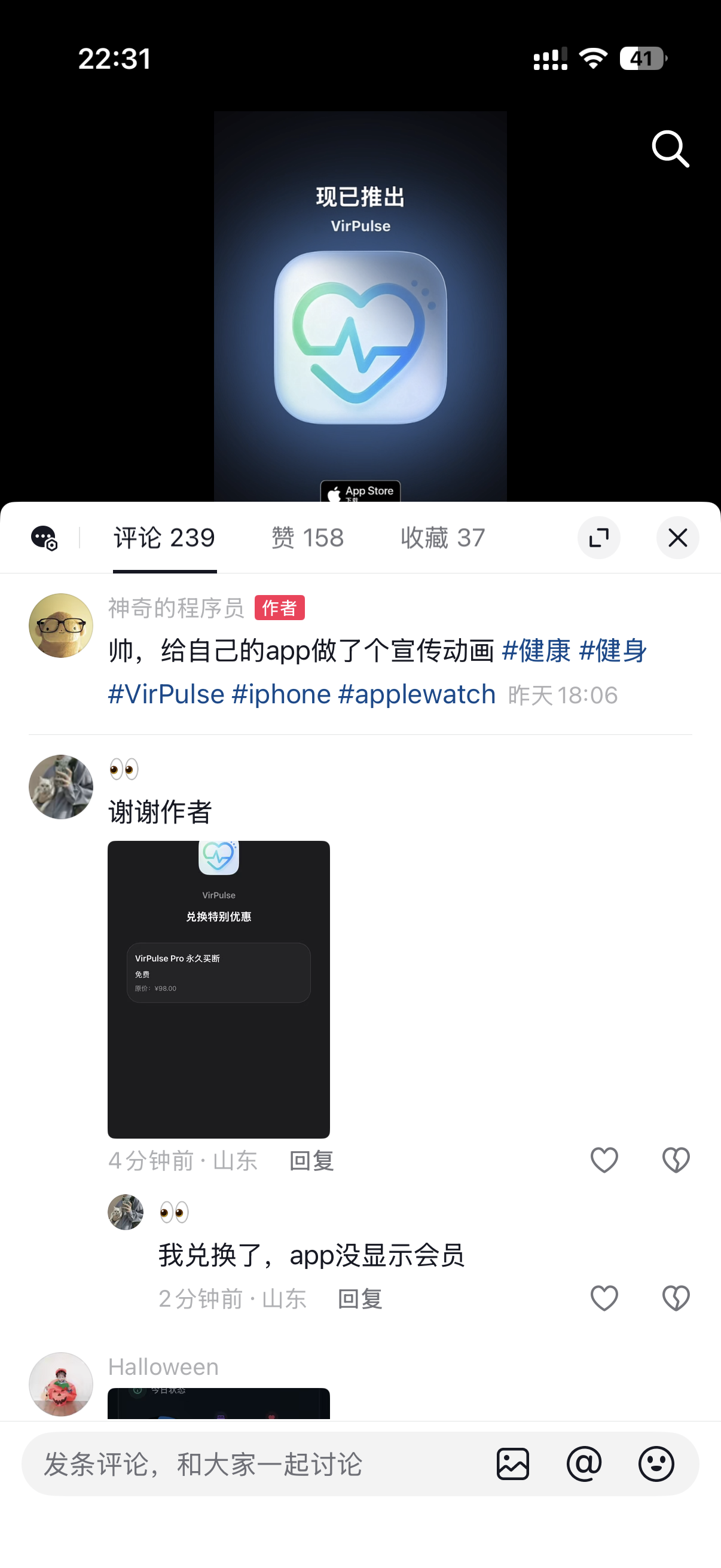Tap the comment input field
The image size is (721, 1568).
[255, 1464]
